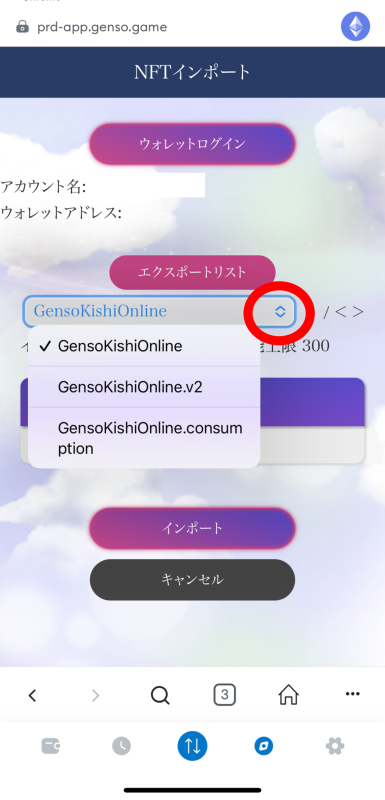Tap the ウォレットログイン wallet login button
This screenshot has height=800, width=385.
coord(192,144)
